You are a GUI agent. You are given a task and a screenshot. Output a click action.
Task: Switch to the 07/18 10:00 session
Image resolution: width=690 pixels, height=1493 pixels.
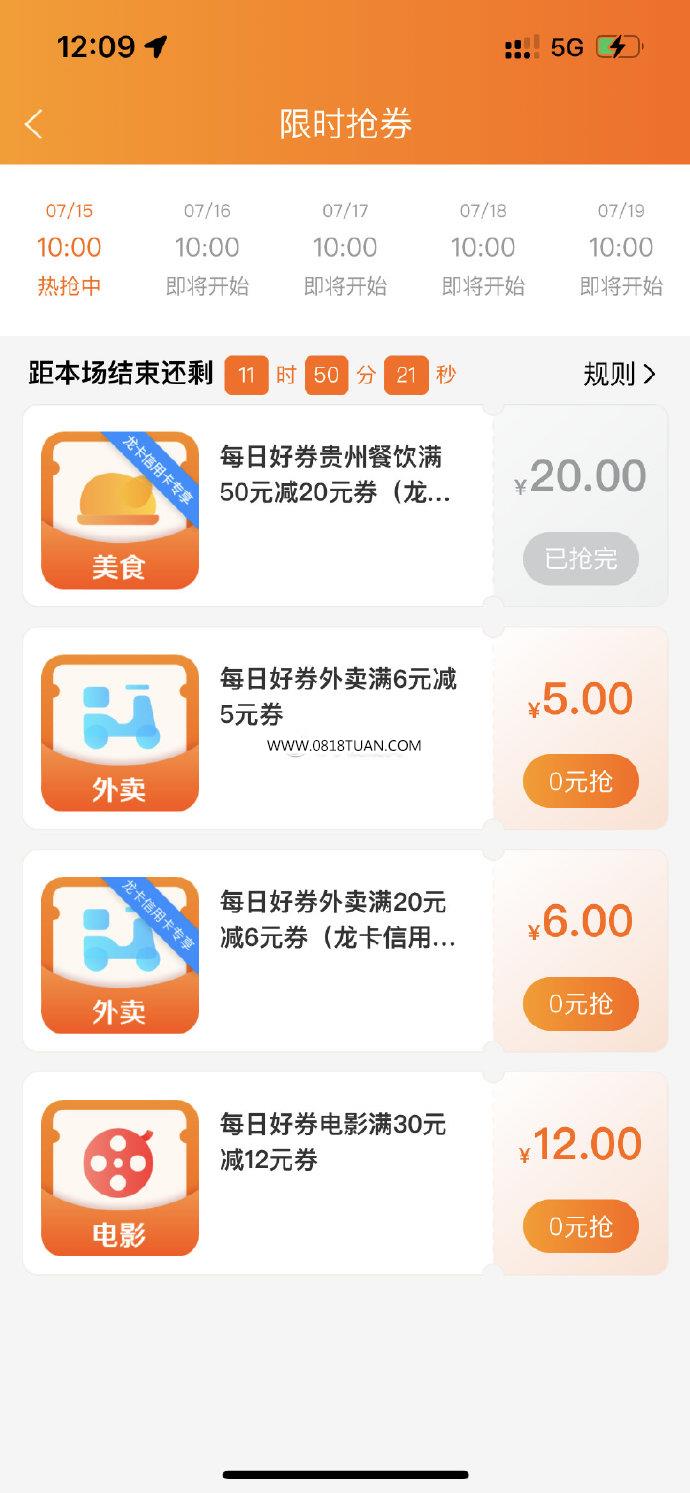point(483,249)
